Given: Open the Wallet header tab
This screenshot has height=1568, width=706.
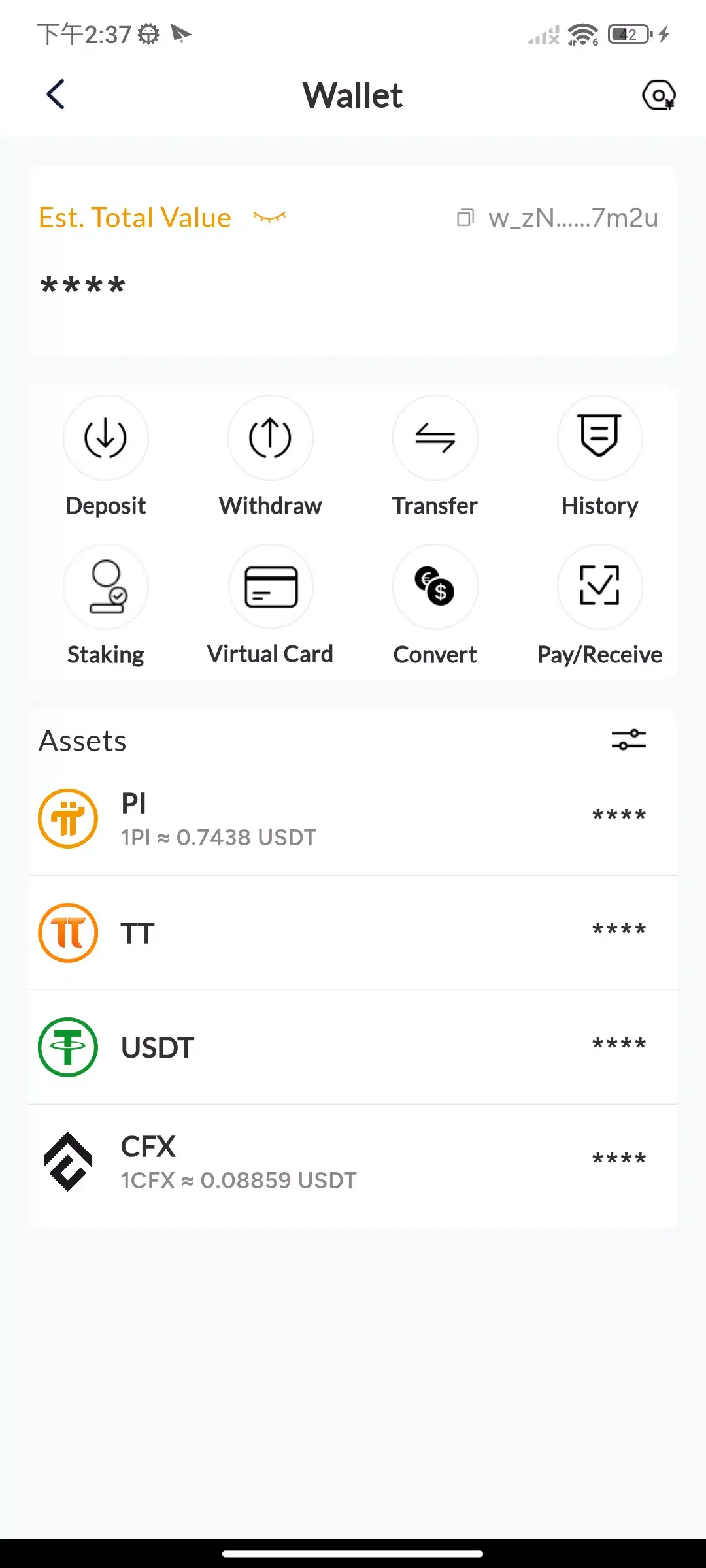Looking at the screenshot, I should [x=352, y=95].
